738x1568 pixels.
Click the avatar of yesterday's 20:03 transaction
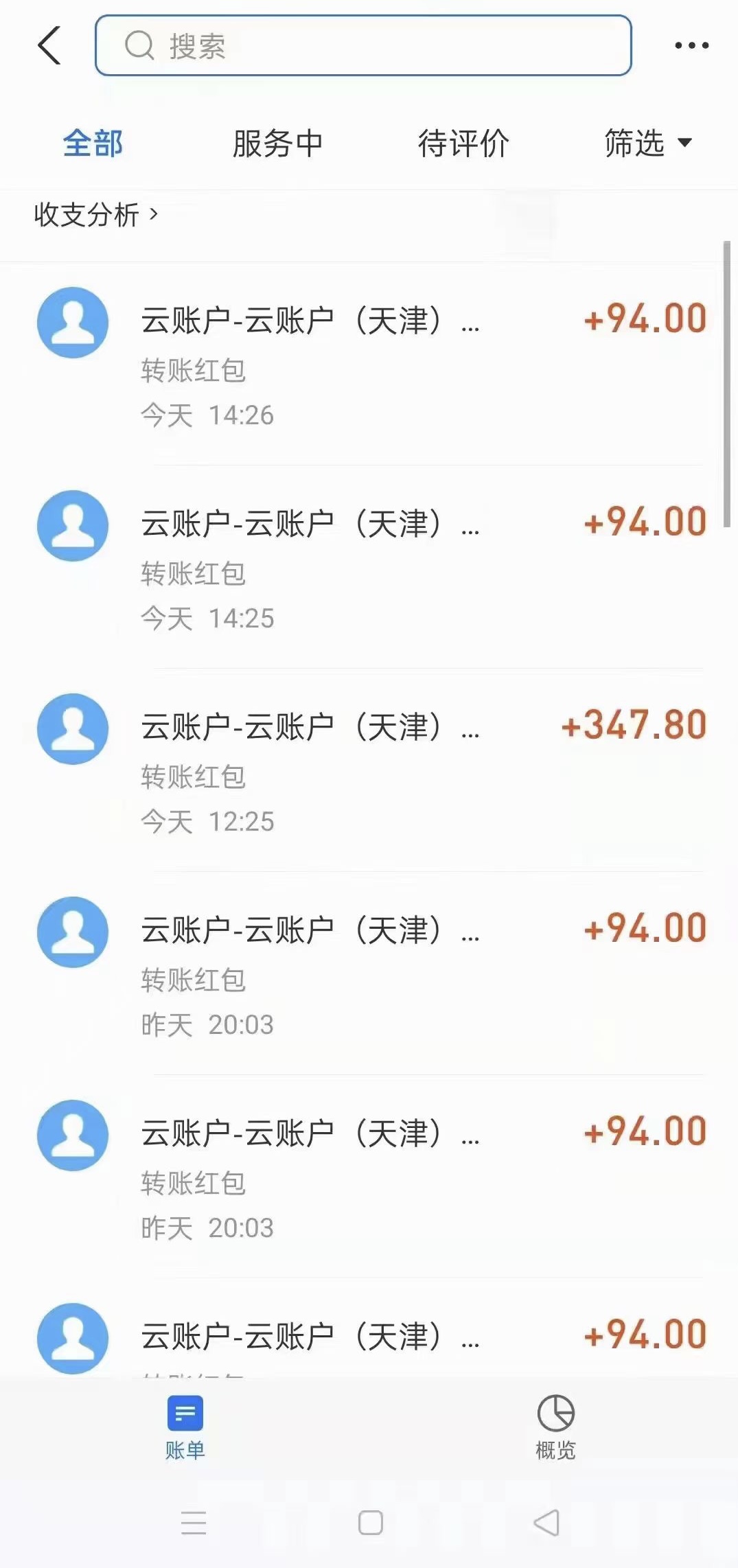72,934
